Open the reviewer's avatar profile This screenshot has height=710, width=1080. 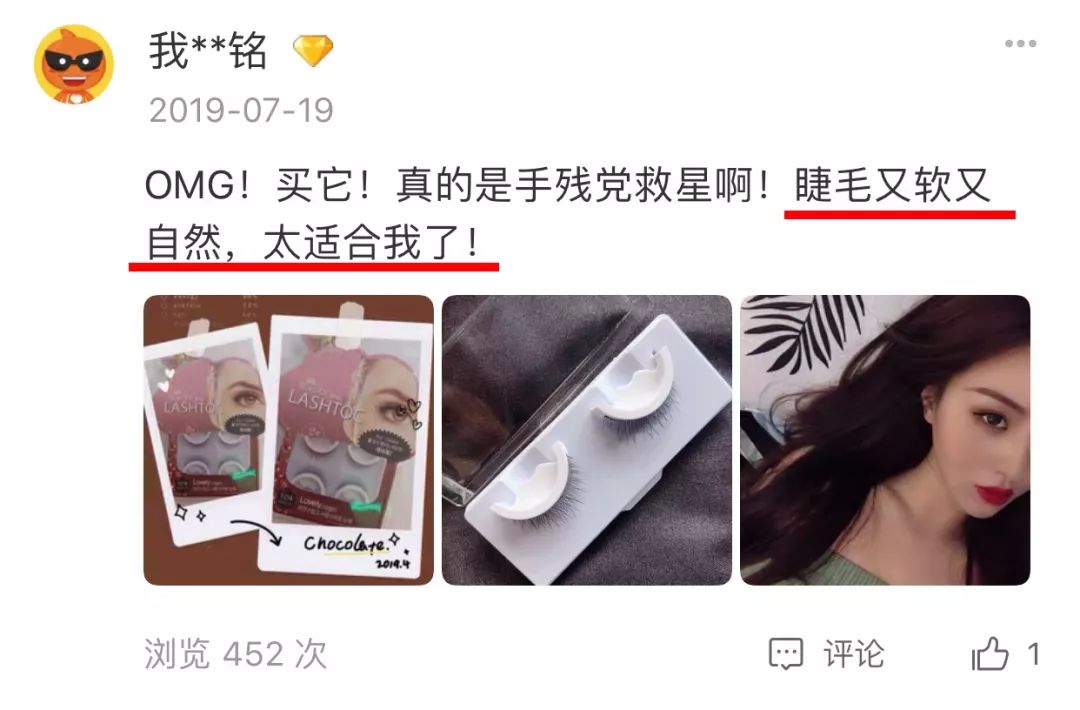pos(74,65)
